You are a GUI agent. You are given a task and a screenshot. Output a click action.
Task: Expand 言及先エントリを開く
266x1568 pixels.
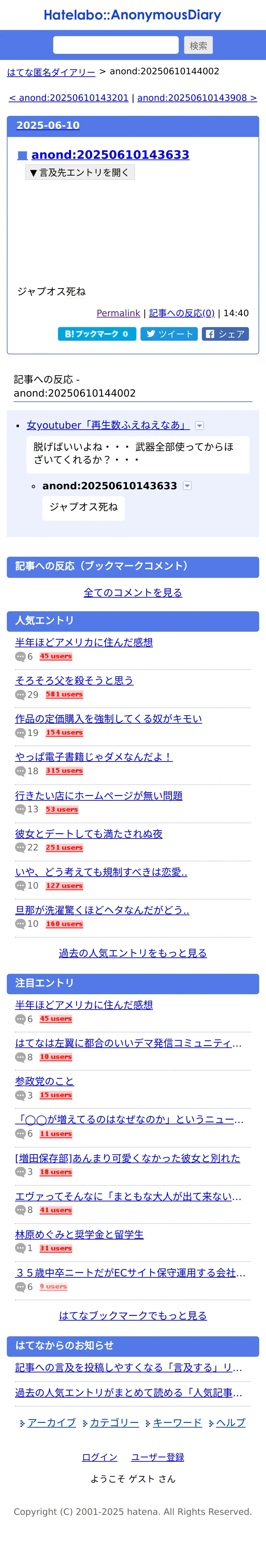pos(80,173)
